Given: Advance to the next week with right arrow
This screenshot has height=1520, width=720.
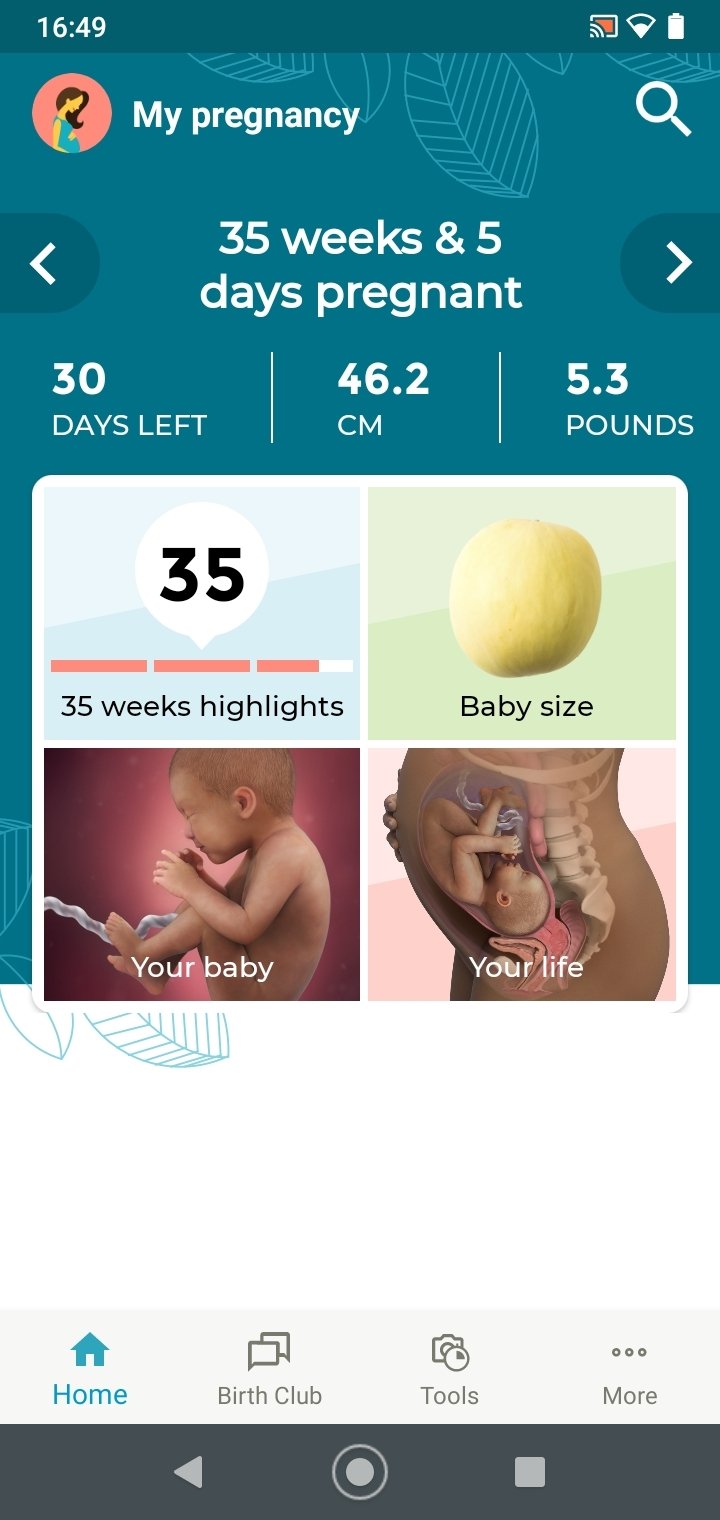Looking at the screenshot, I should [676, 263].
